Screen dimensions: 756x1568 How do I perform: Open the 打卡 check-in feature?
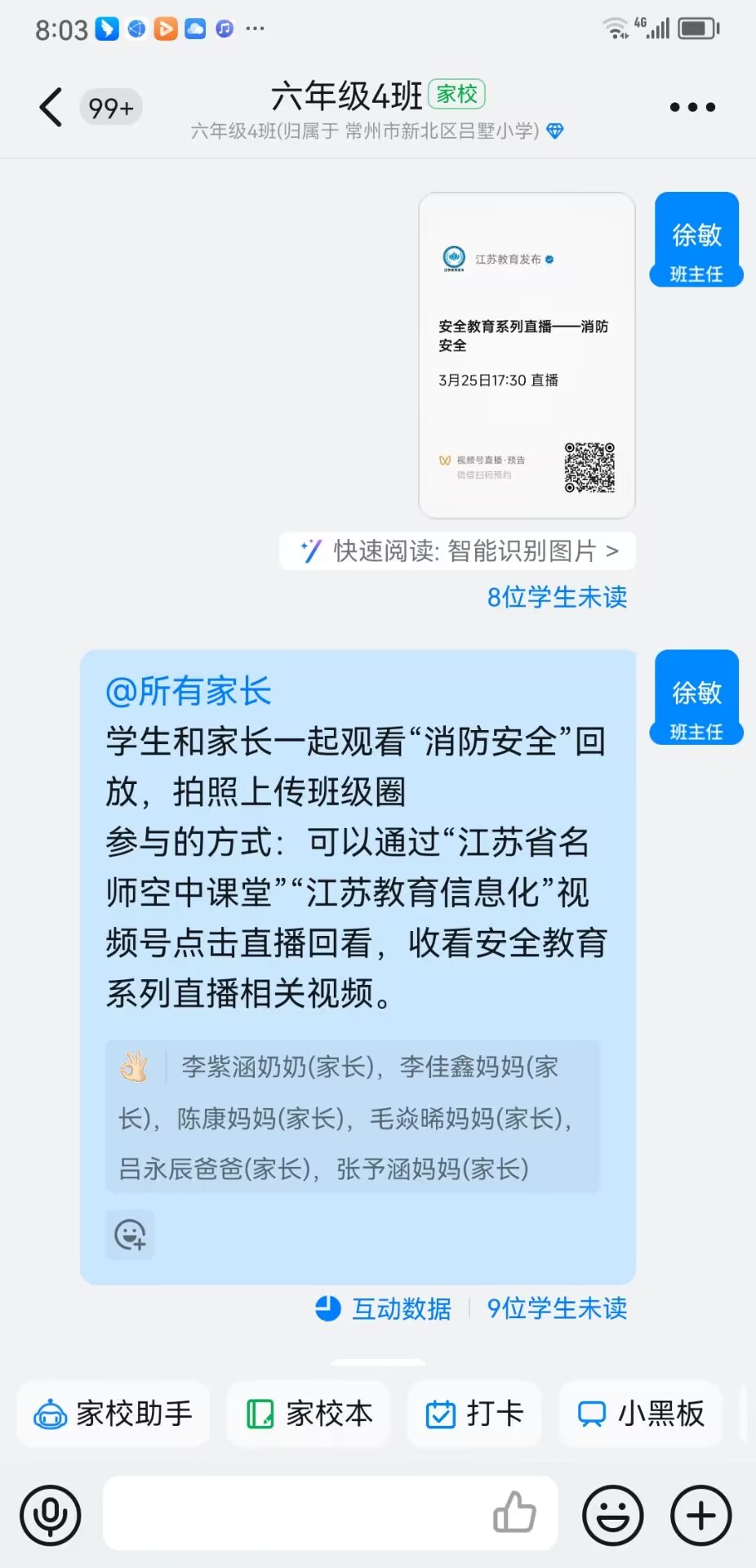tap(475, 1414)
